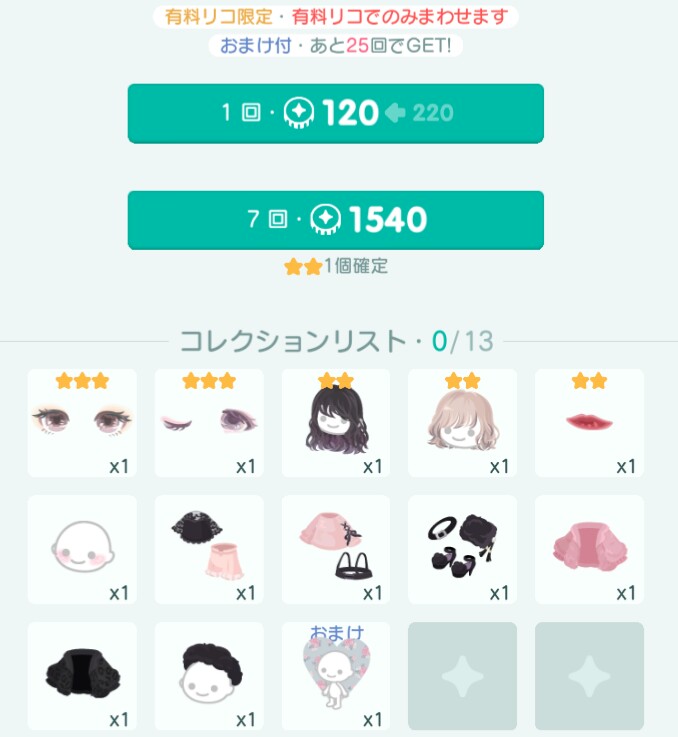View the three-star winking eyes item
The image size is (678, 737).
(209, 423)
